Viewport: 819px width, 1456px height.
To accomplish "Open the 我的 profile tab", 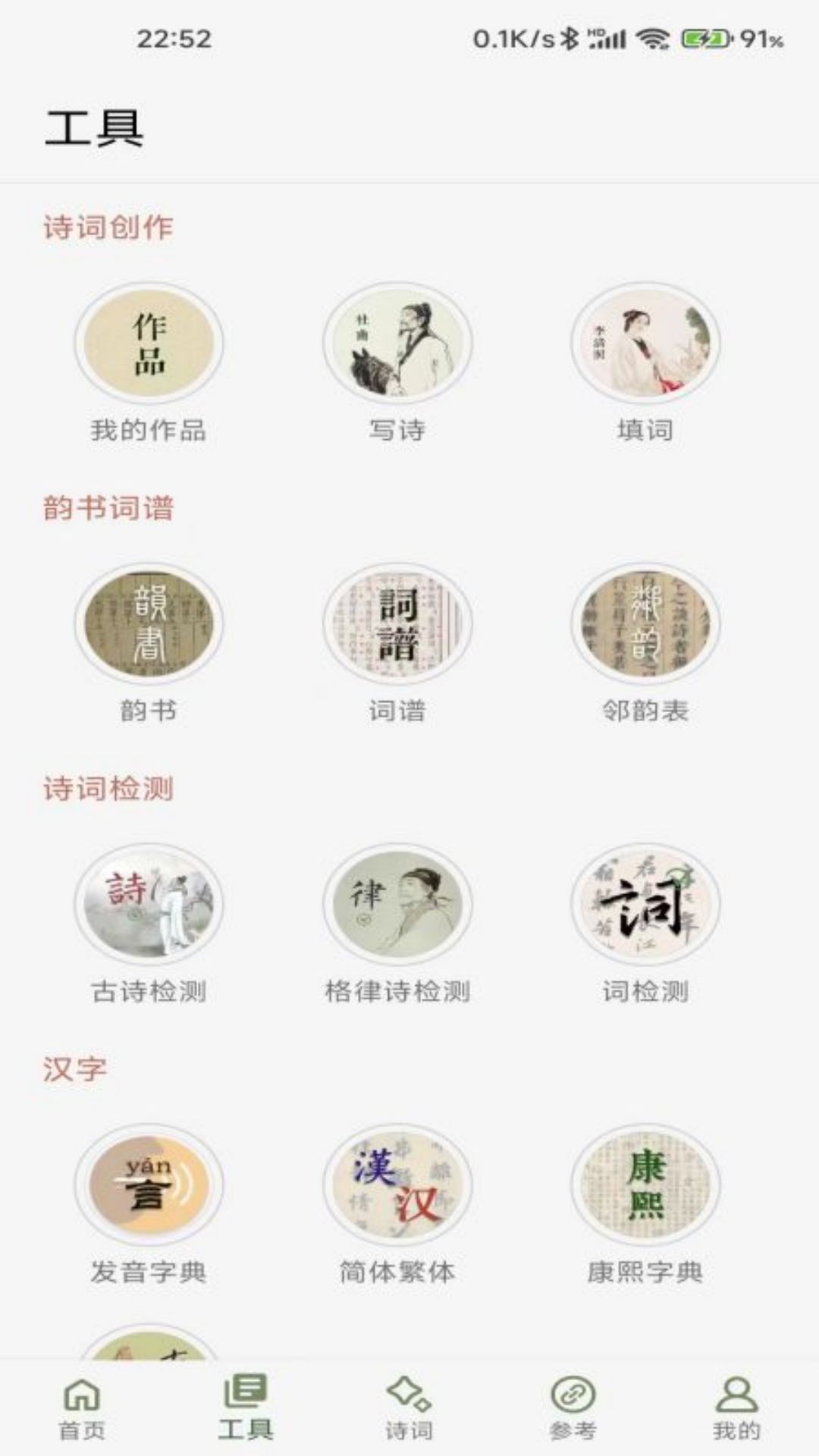I will click(736, 1409).
